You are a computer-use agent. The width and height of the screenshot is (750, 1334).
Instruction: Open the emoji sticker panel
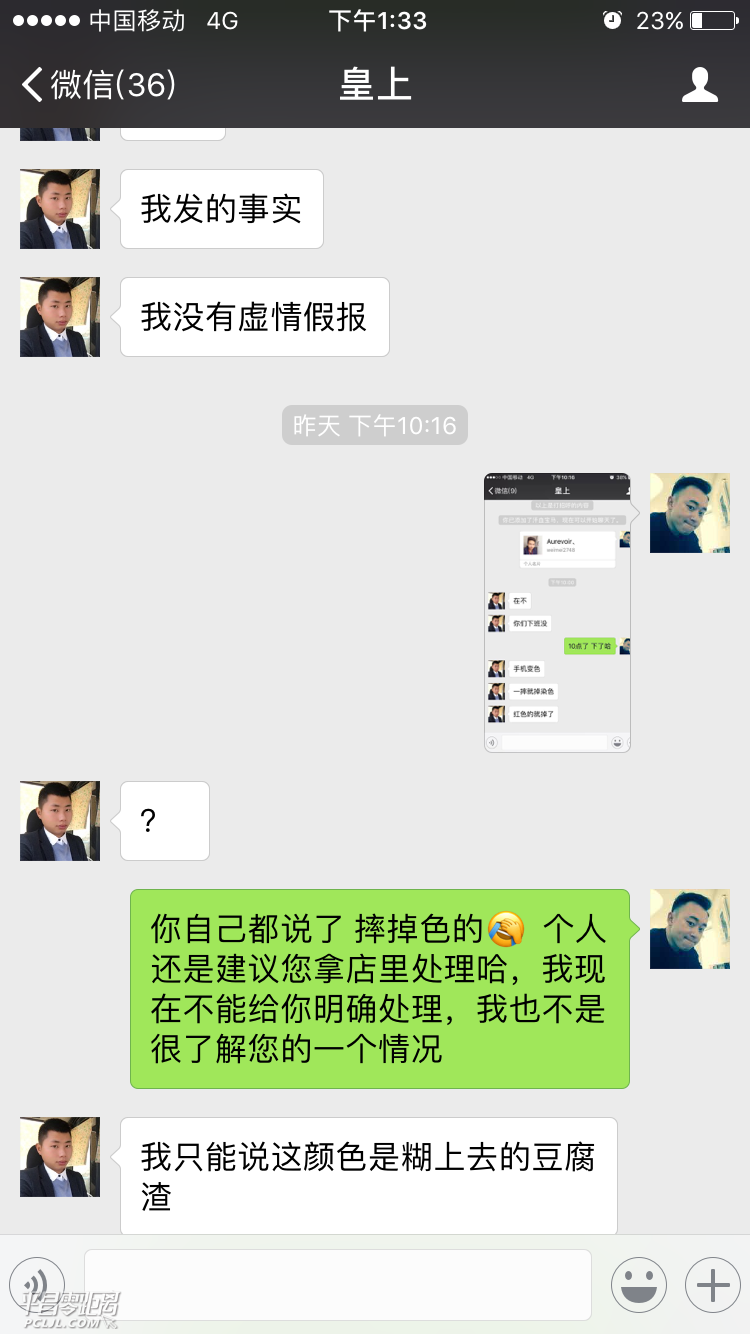pyautogui.click(x=639, y=1284)
